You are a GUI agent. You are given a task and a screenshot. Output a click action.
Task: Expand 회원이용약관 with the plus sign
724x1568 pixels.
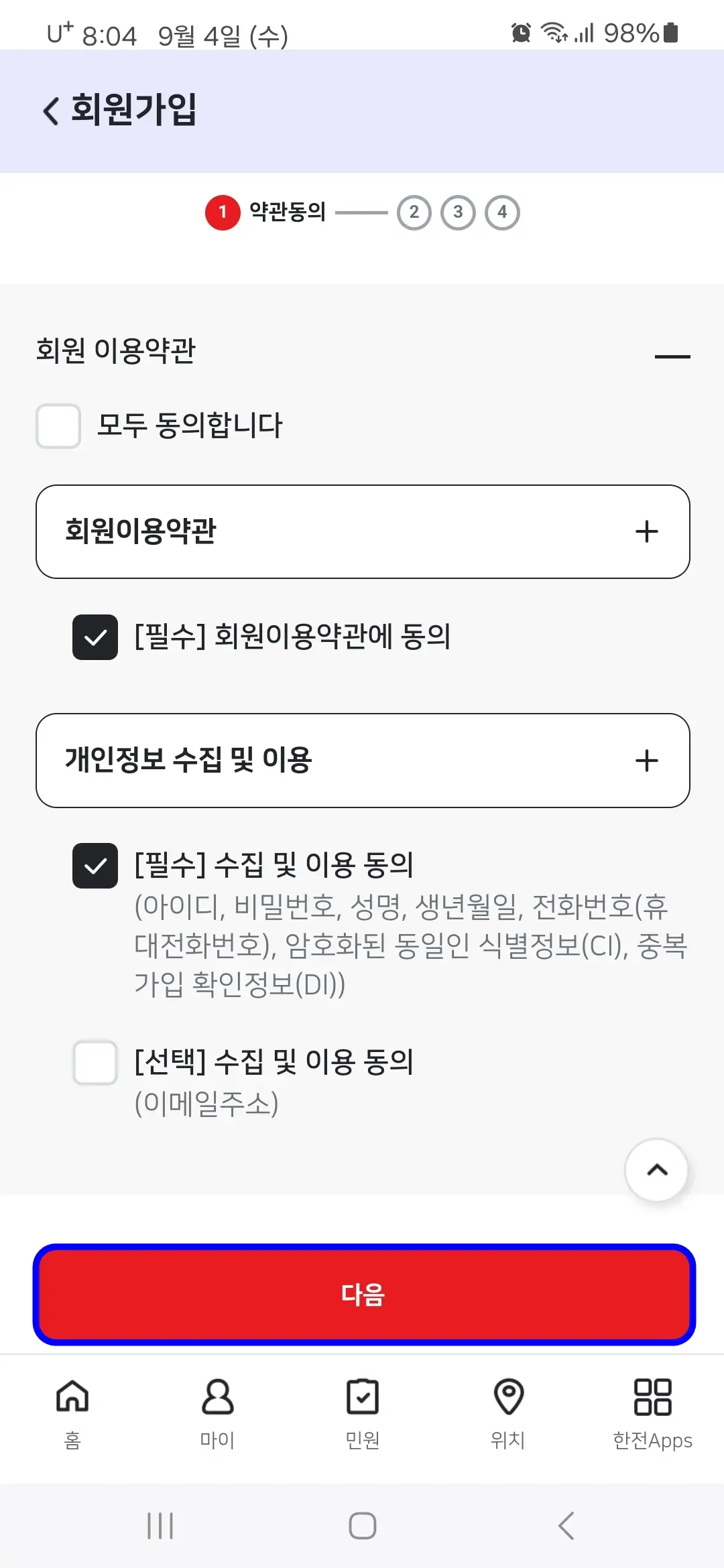pyautogui.click(x=647, y=531)
